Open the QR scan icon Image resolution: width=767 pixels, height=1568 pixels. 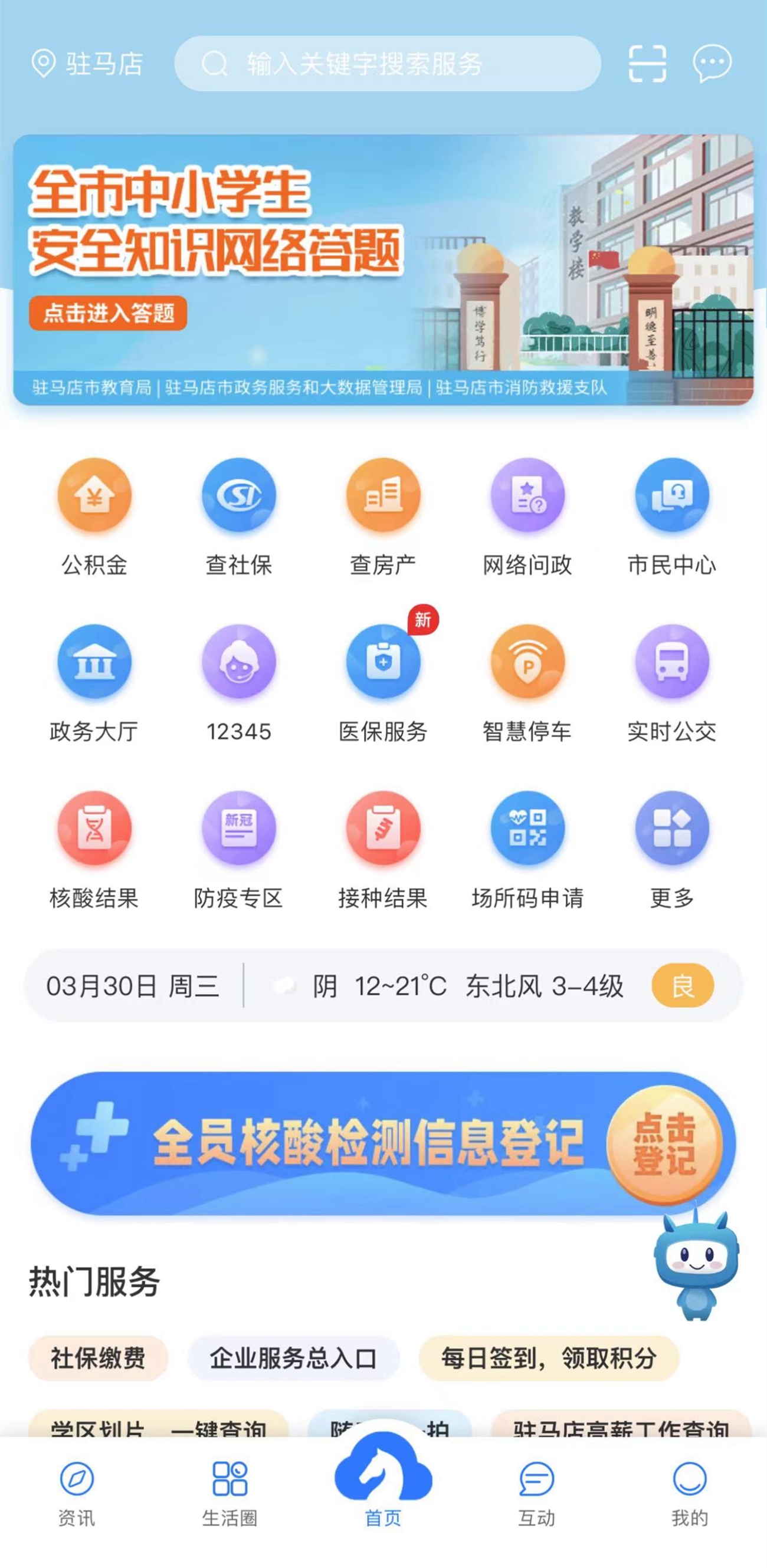click(x=647, y=63)
